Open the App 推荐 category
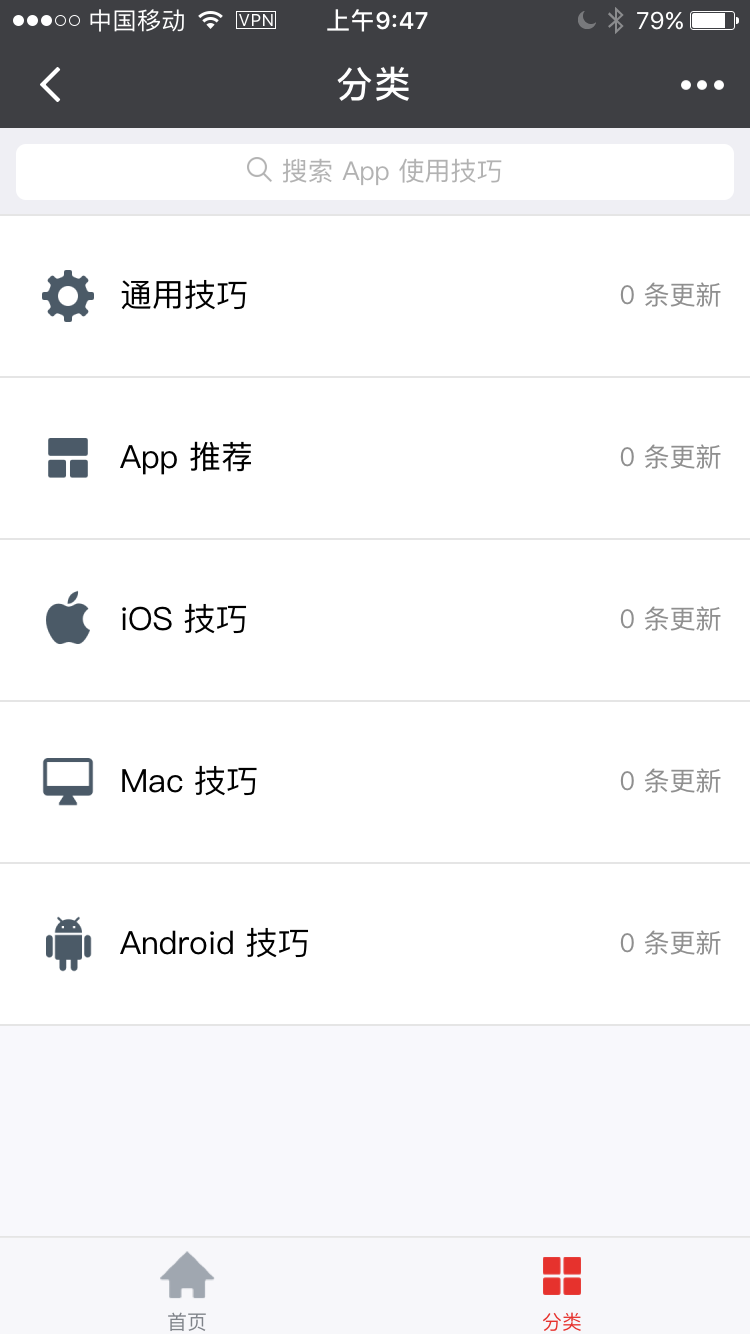The width and height of the screenshot is (750, 1334). pos(375,458)
